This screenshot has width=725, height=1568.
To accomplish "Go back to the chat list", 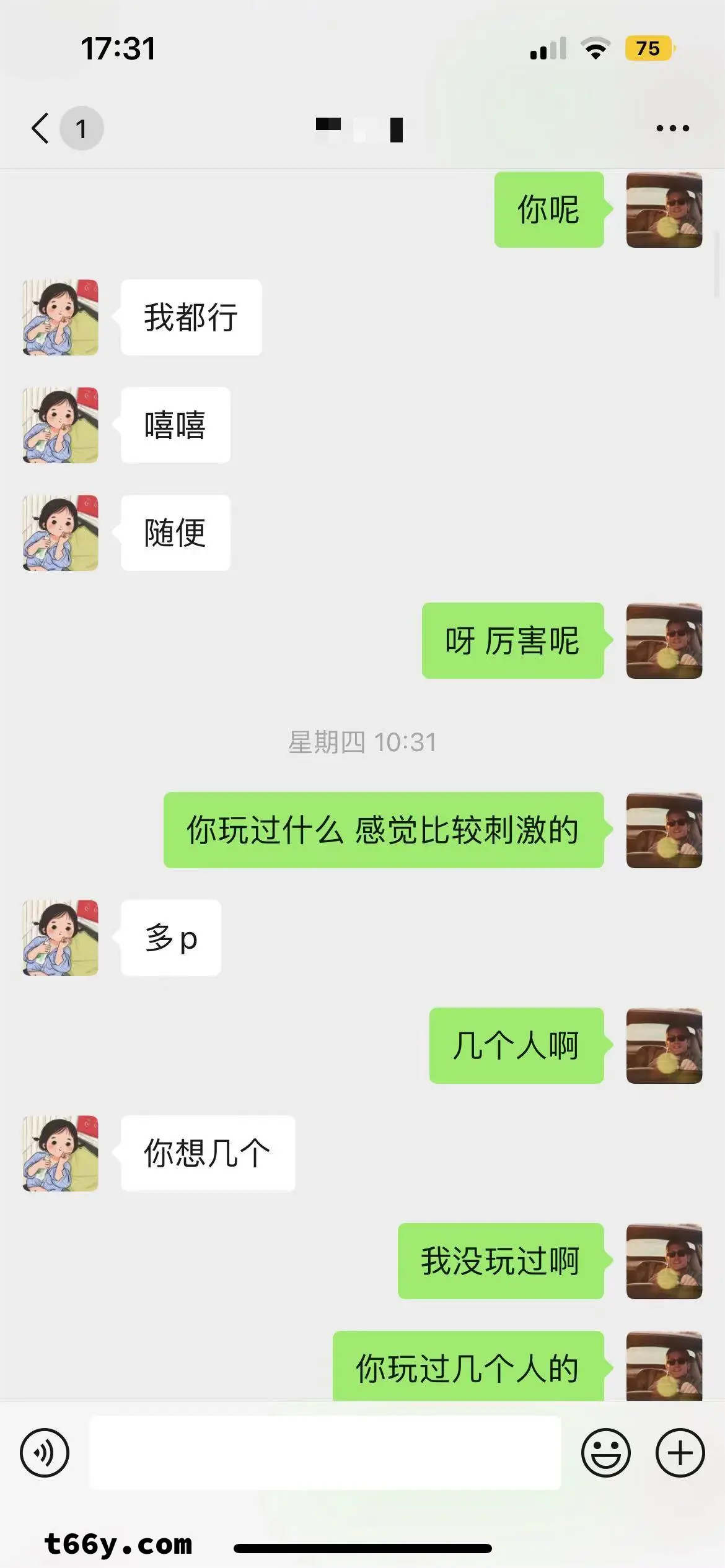I will tap(41, 129).
